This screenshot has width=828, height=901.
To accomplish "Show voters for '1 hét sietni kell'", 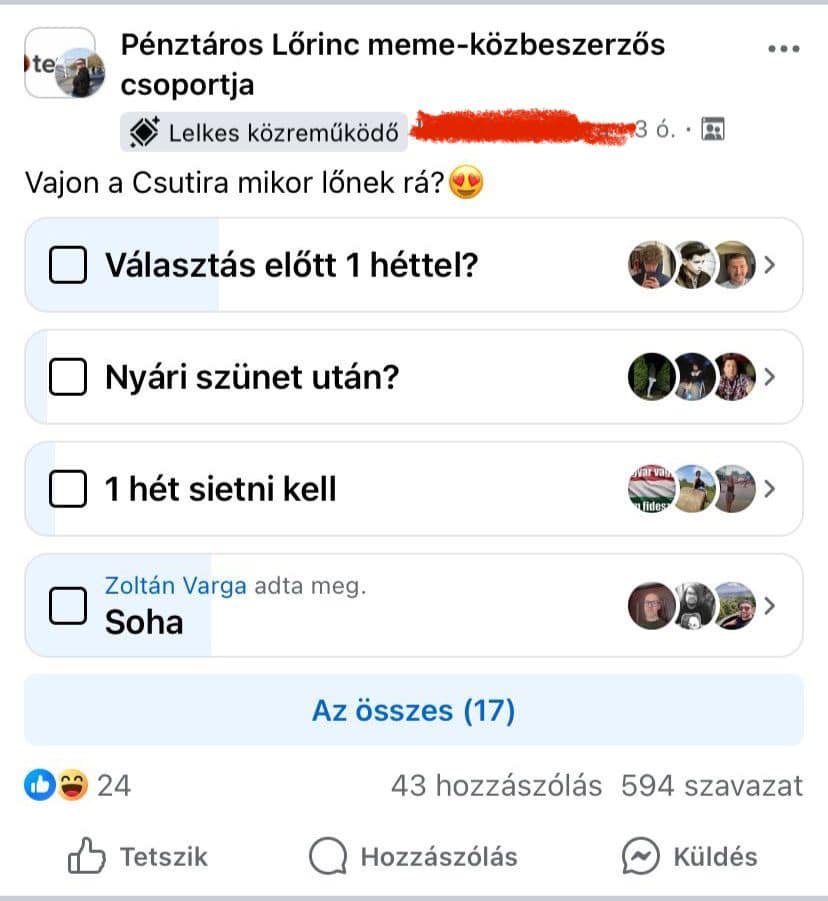I will 701,489.
